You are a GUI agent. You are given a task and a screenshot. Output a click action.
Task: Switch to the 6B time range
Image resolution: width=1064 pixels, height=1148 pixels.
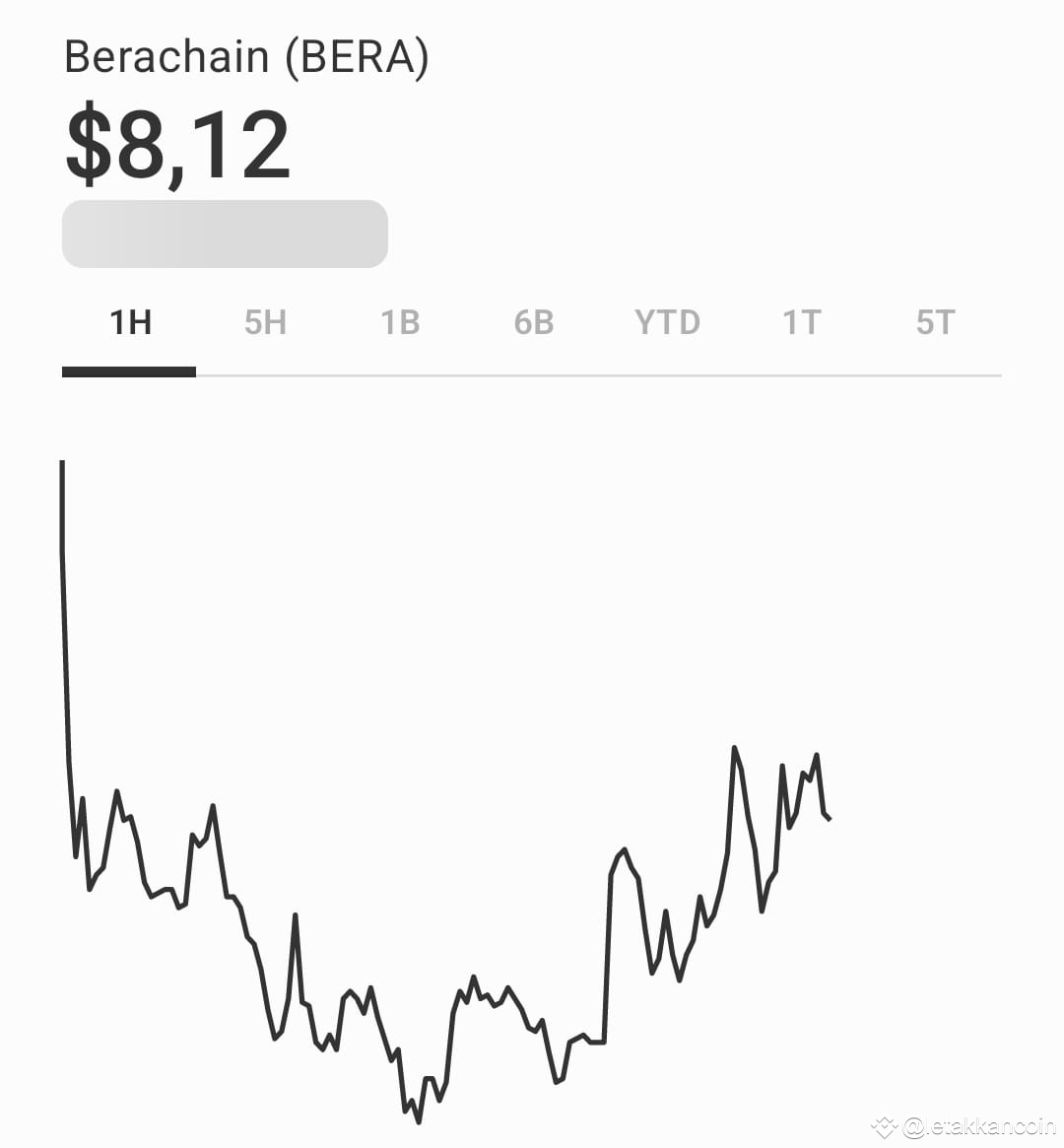(533, 322)
